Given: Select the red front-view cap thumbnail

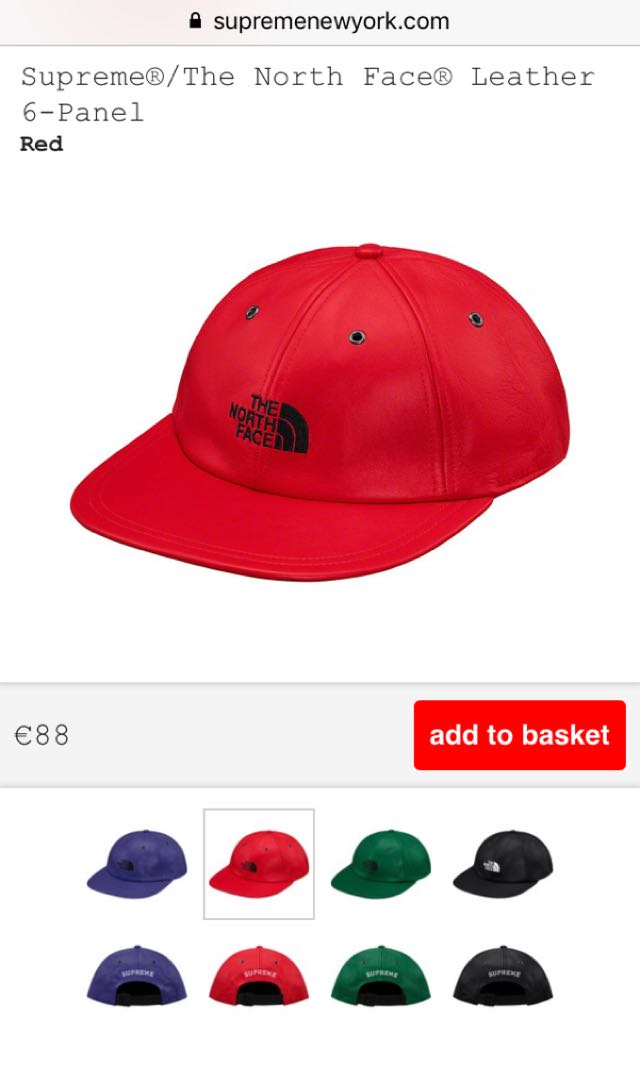Looking at the screenshot, I should tap(259, 863).
